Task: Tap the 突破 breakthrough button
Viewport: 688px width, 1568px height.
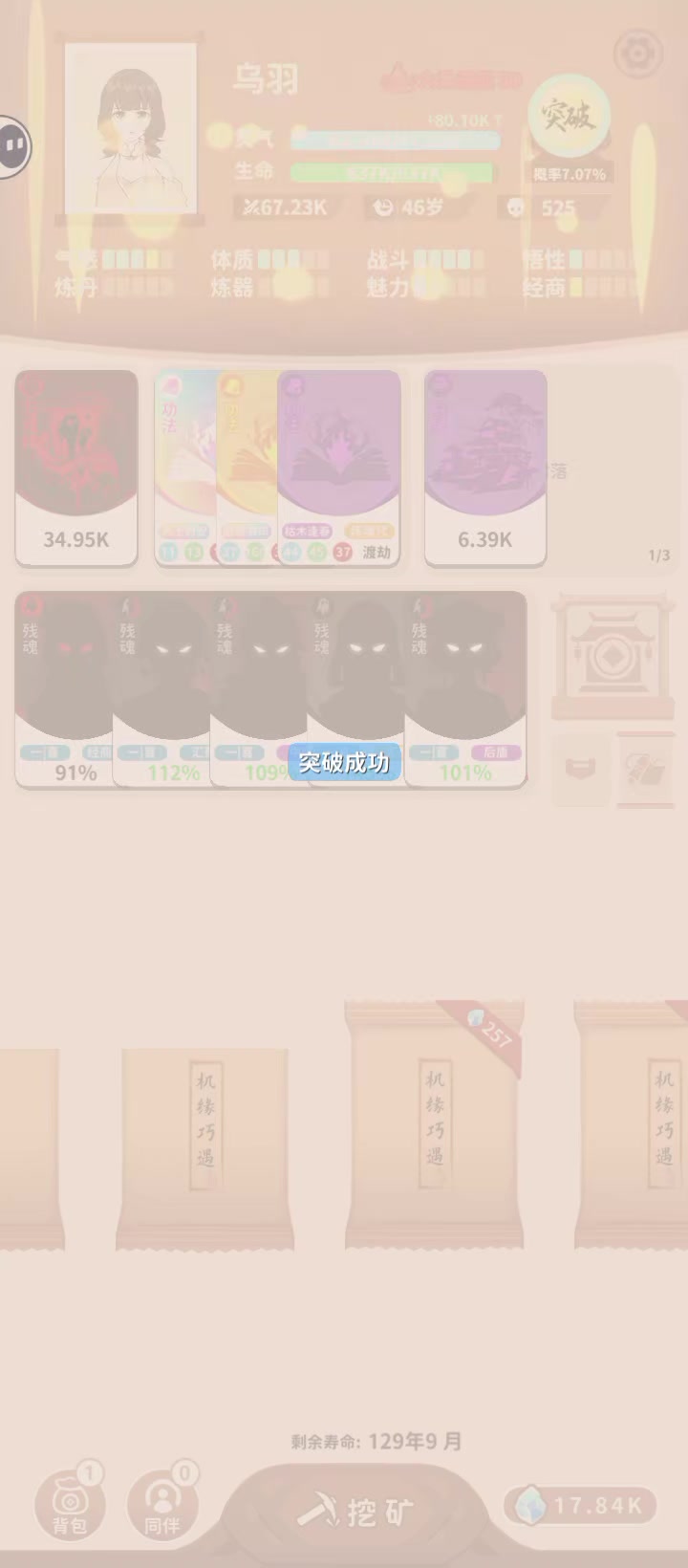Action: 569,116
